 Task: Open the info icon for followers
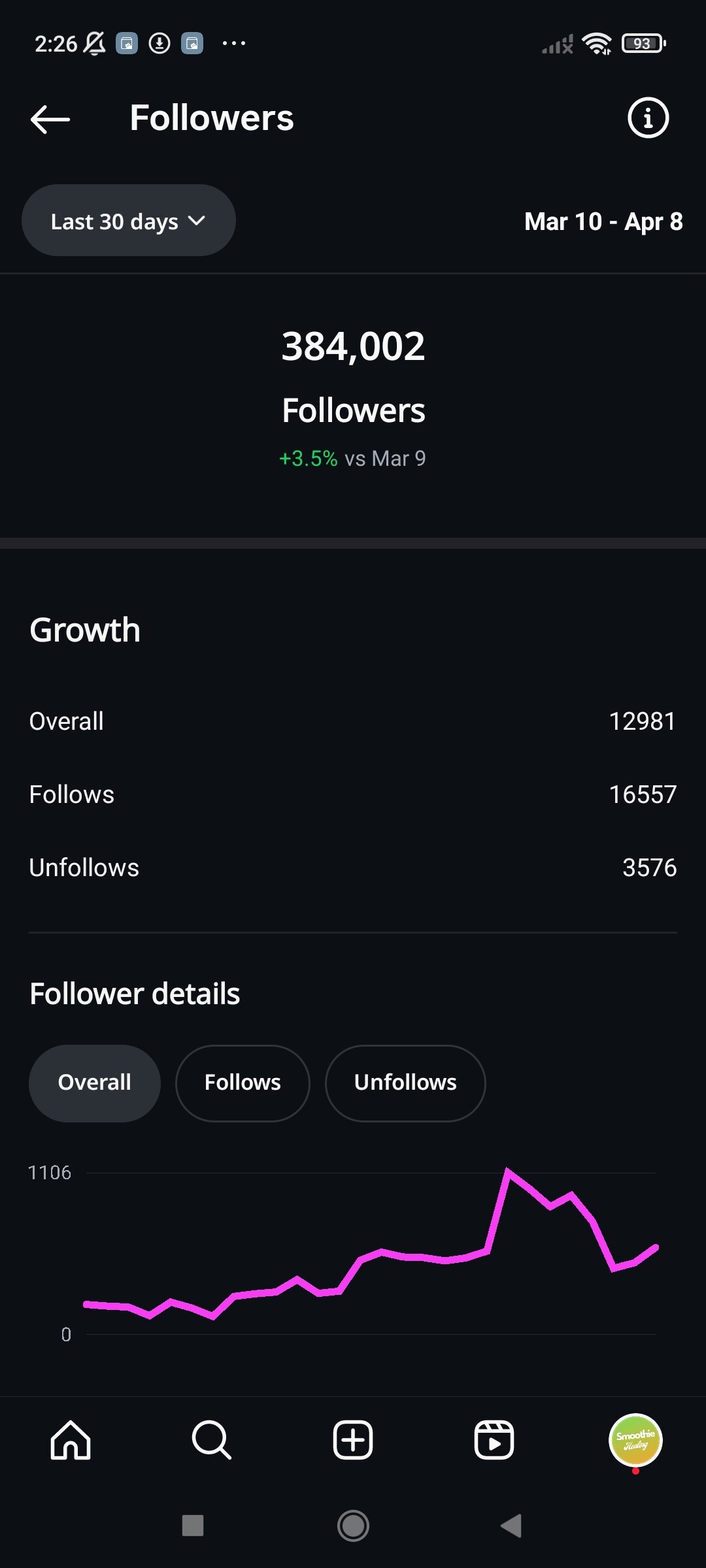click(648, 118)
